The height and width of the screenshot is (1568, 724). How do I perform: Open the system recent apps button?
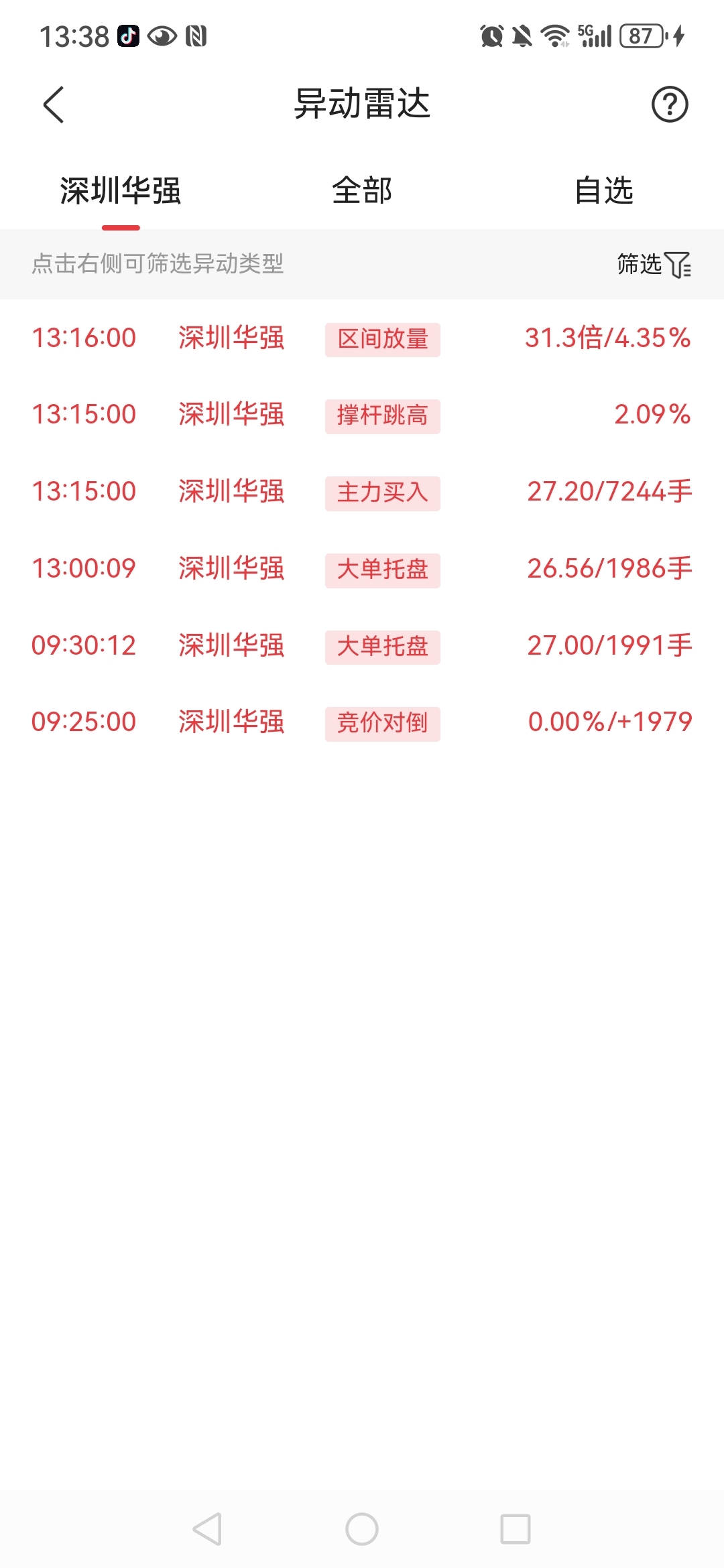tap(516, 1529)
